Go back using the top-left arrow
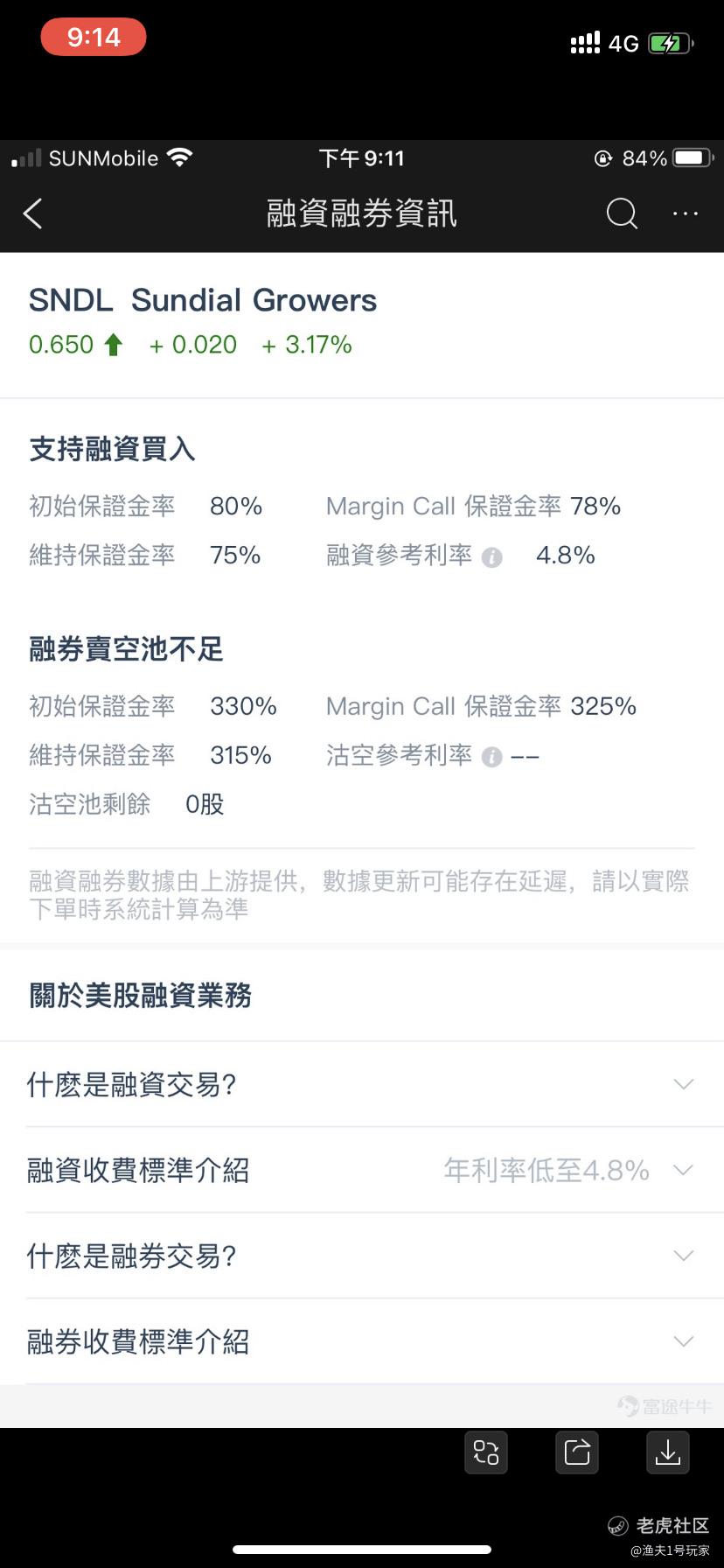 point(33,213)
